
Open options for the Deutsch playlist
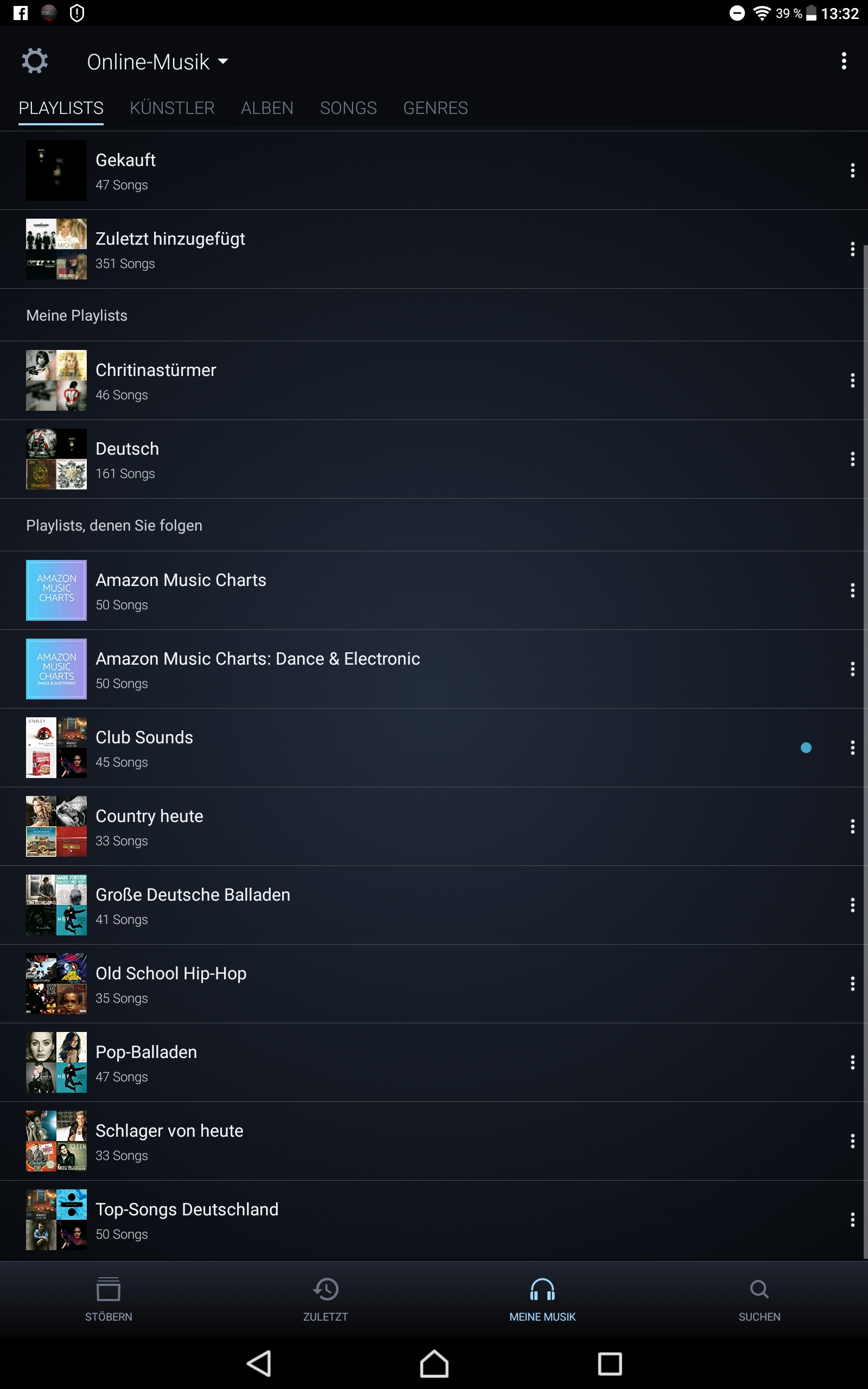pyautogui.click(x=852, y=459)
